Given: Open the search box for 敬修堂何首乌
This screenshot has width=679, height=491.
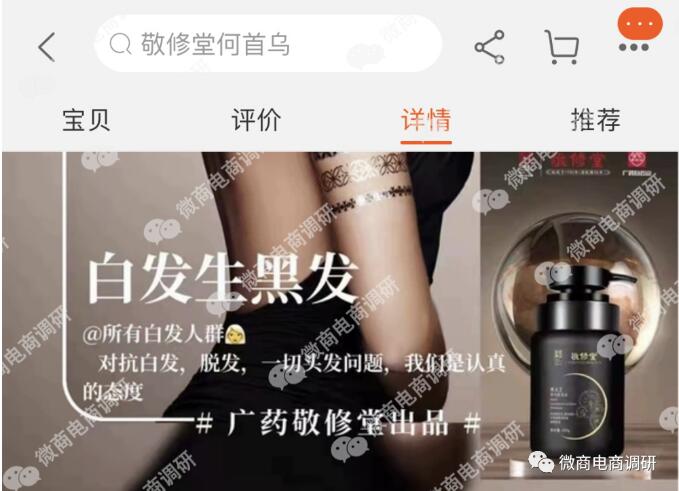Looking at the screenshot, I should point(267,45).
